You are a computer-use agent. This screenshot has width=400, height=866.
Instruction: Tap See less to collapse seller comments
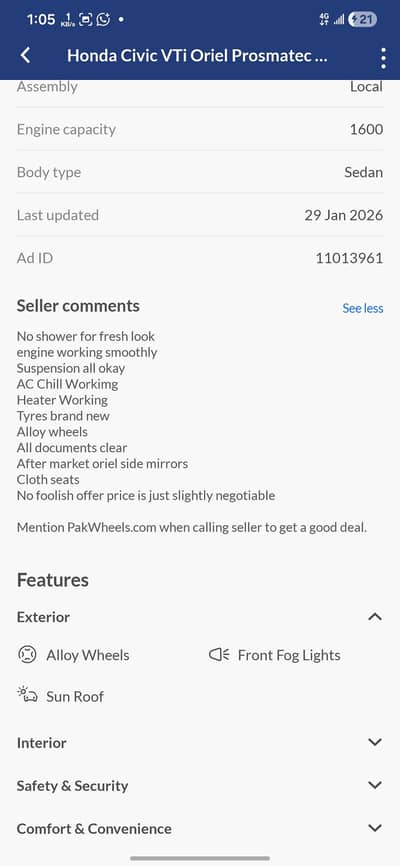pyautogui.click(x=362, y=308)
